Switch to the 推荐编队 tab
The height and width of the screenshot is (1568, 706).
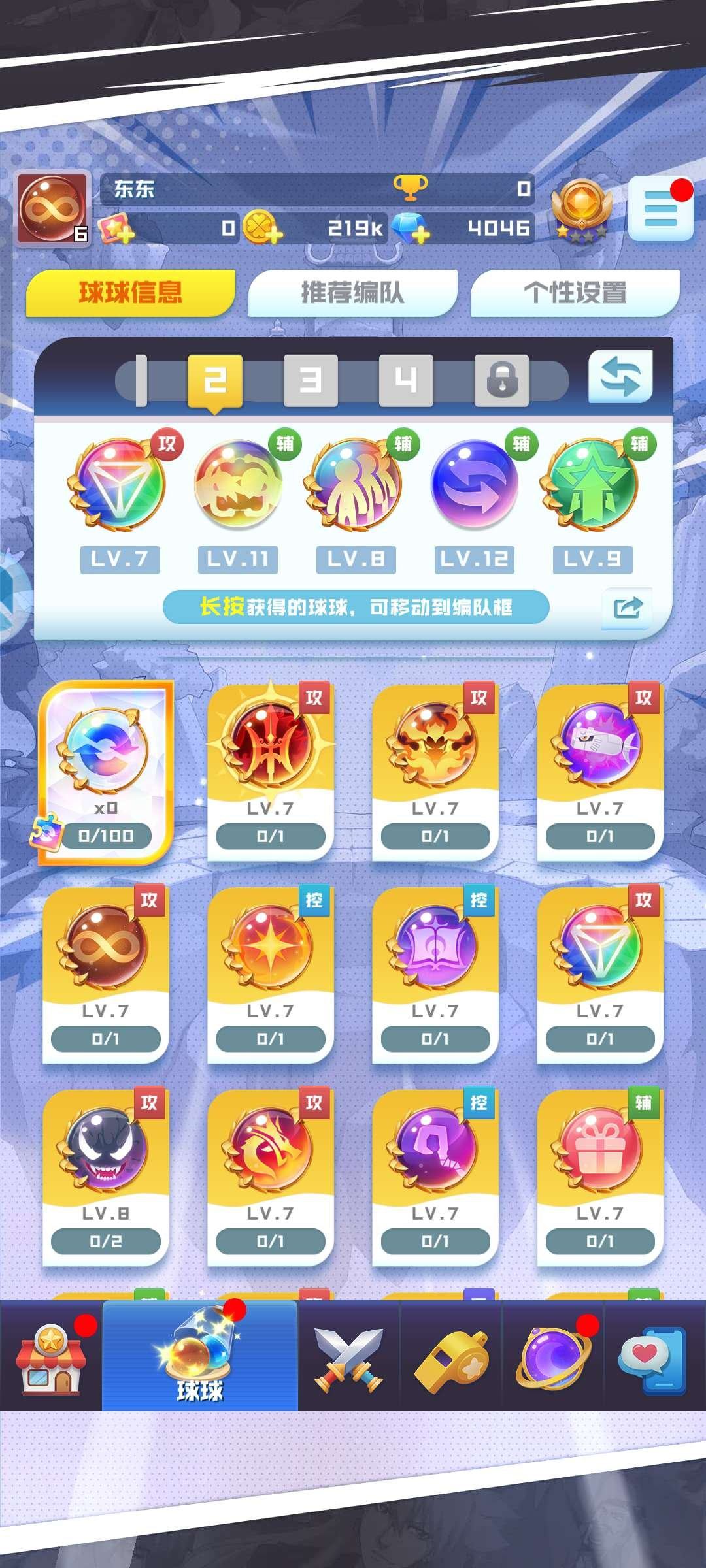coord(352,293)
